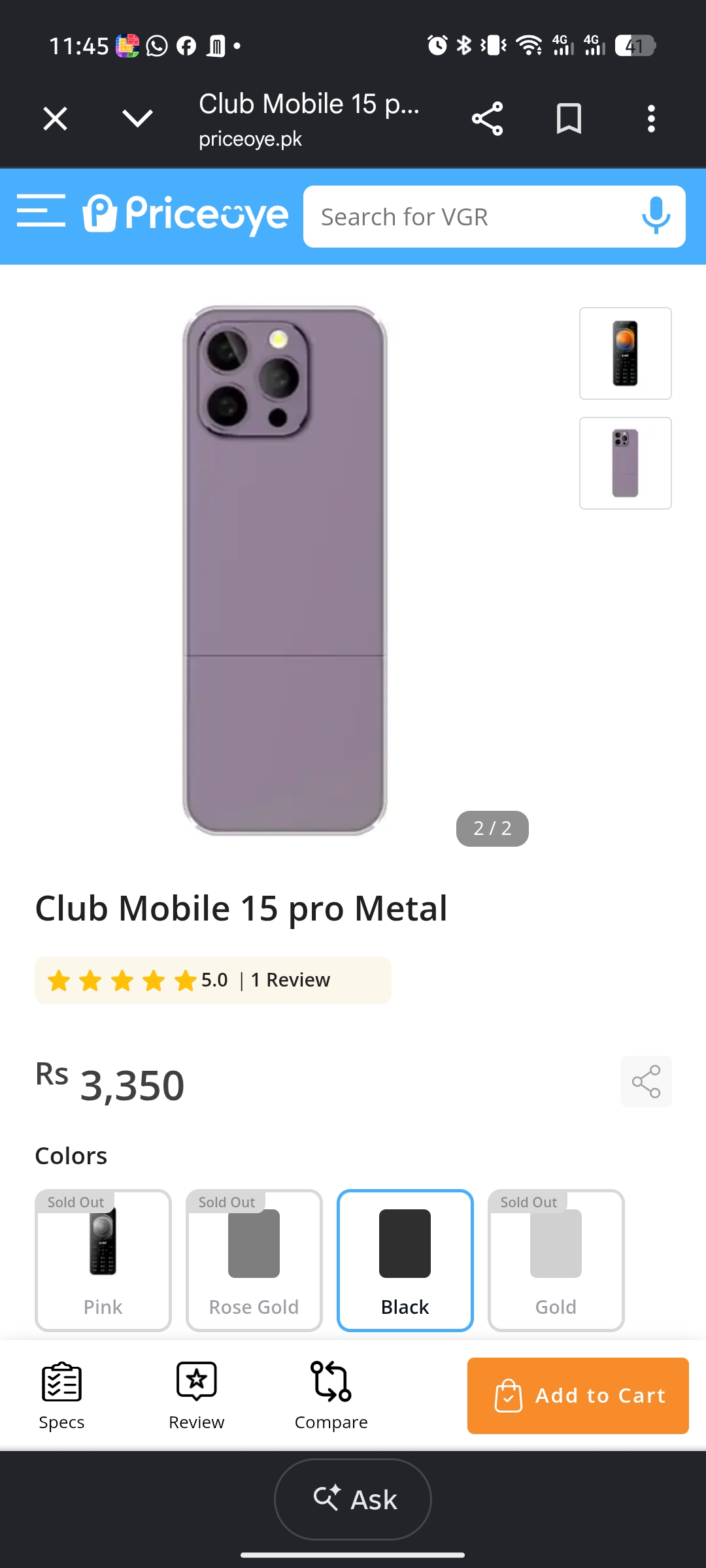706x1568 pixels.
Task: Bookmark this page
Action: click(x=569, y=119)
